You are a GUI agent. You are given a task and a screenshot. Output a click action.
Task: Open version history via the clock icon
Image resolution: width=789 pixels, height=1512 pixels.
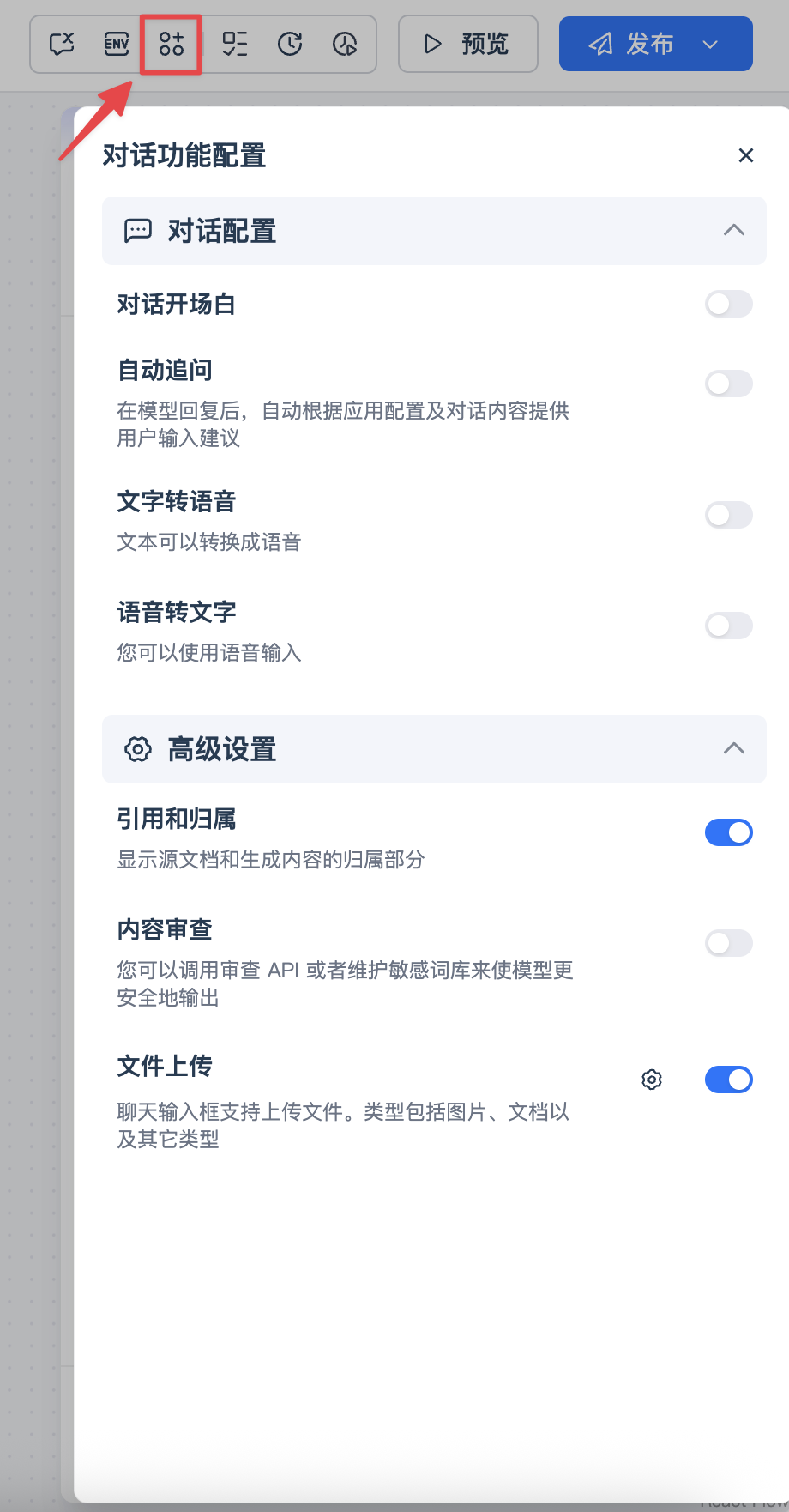pos(290,44)
